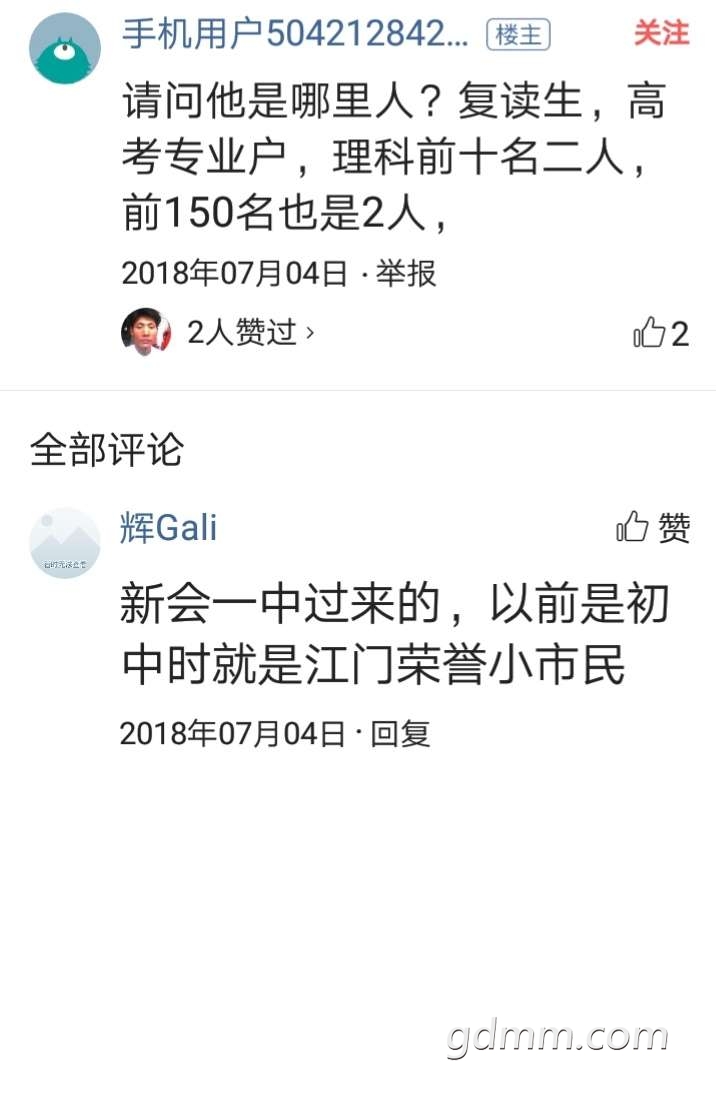The height and width of the screenshot is (1099, 716).
Task: Like 辉Gali's comment via 赞
Action: (653, 528)
